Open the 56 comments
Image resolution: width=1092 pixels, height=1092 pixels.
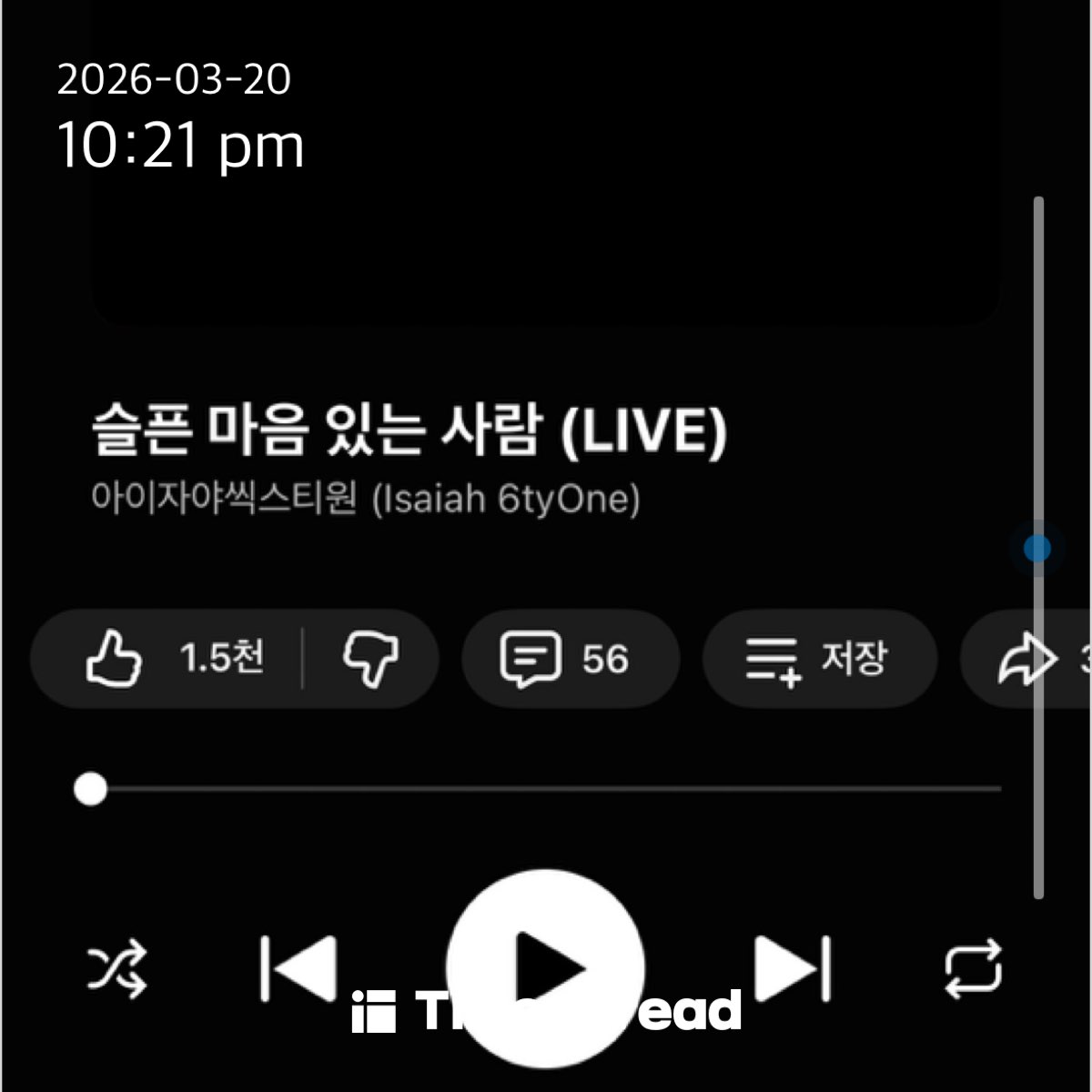tap(569, 658)
